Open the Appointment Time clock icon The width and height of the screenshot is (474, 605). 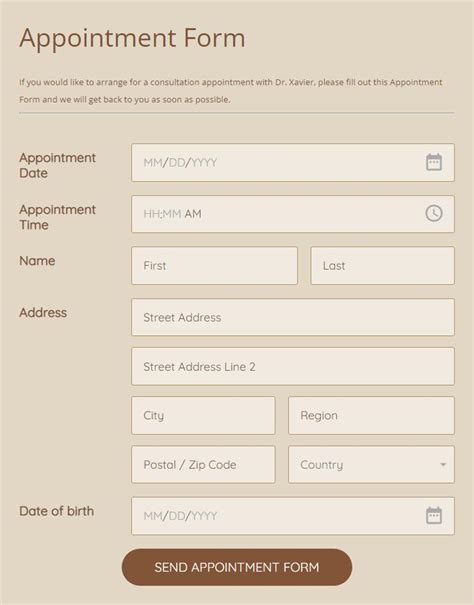point(434,213)
